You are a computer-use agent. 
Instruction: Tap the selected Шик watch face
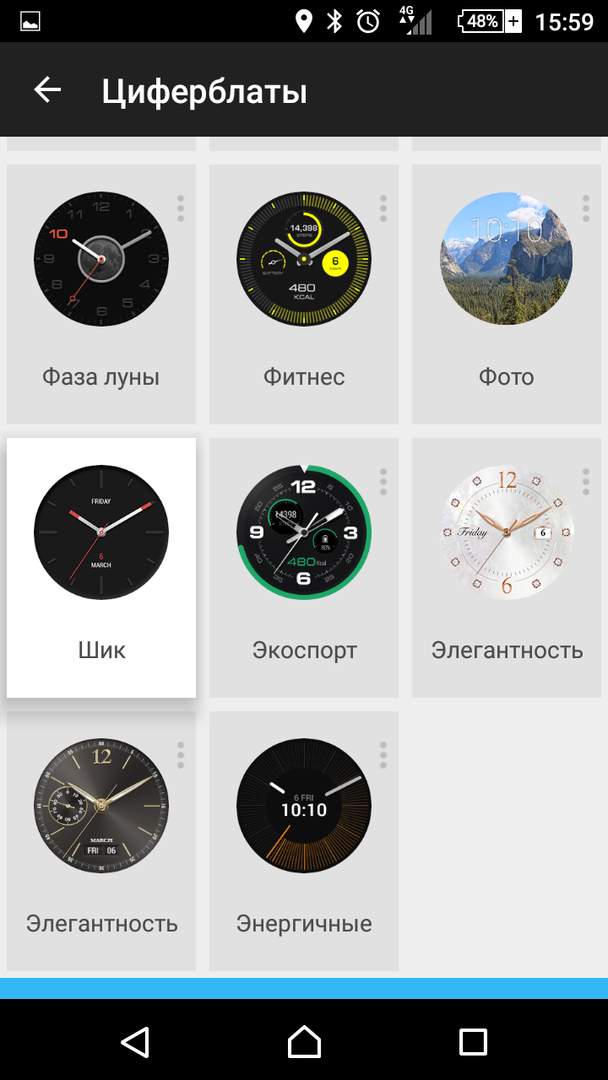point(101,533)
